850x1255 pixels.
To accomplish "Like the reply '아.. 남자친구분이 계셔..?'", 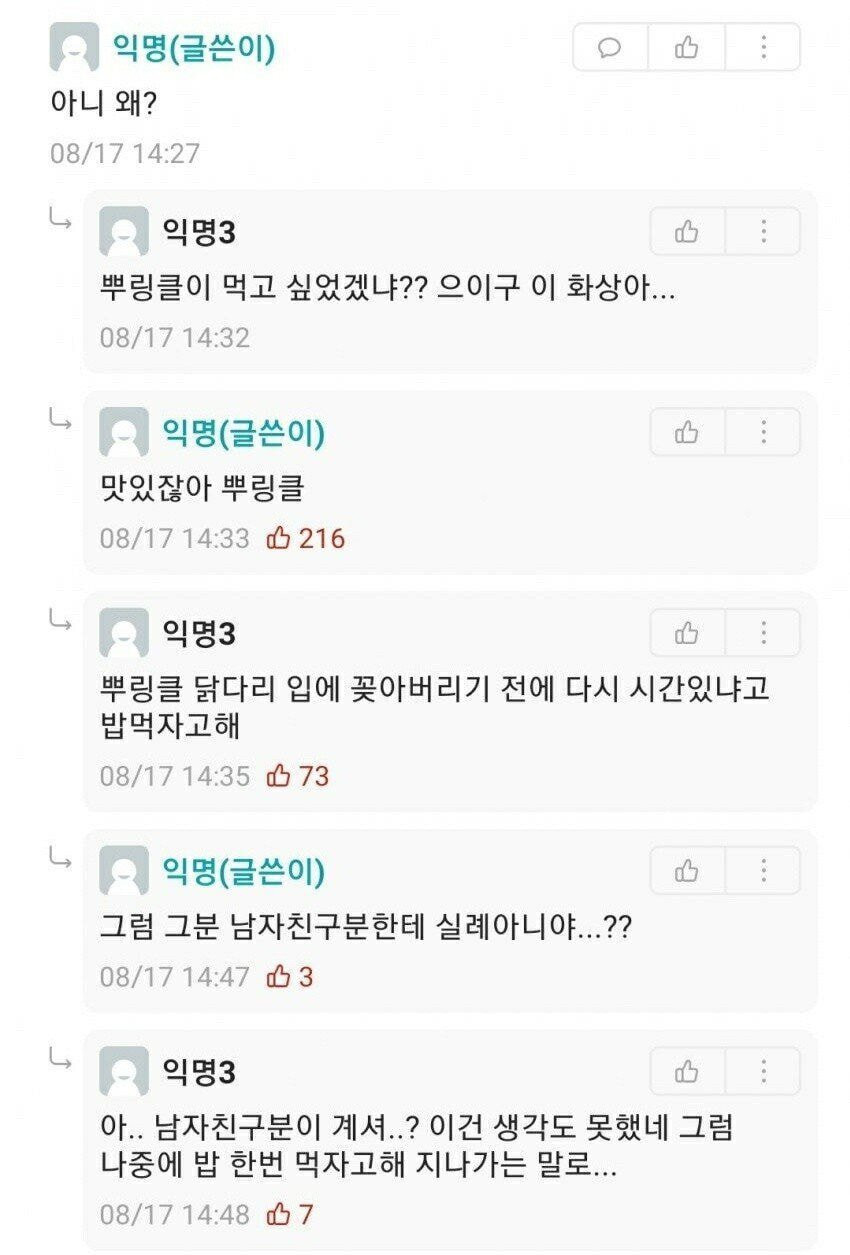I will 687,1072.
